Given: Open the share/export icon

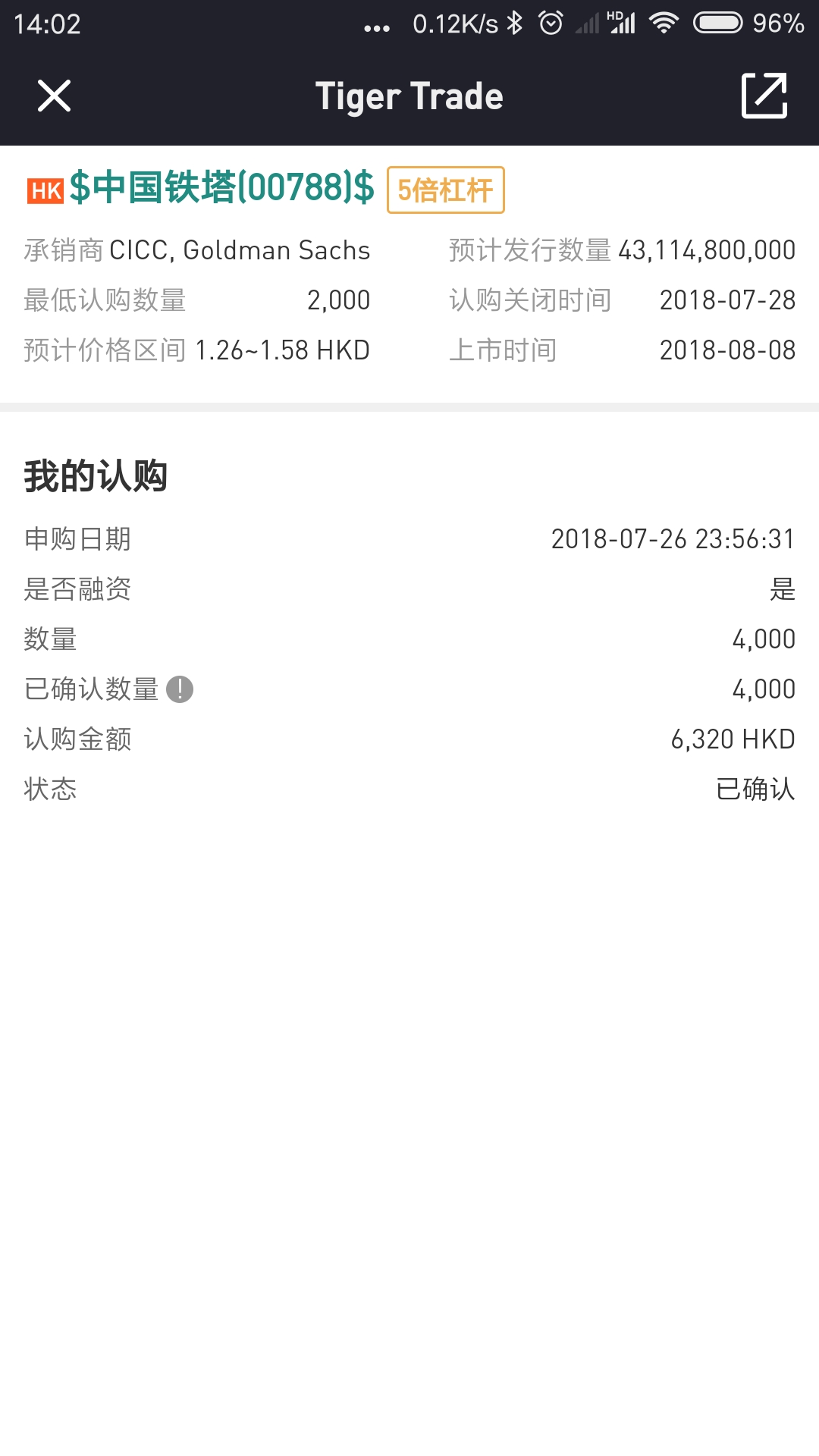Looking at the screenshot, I should click(764, 96).
